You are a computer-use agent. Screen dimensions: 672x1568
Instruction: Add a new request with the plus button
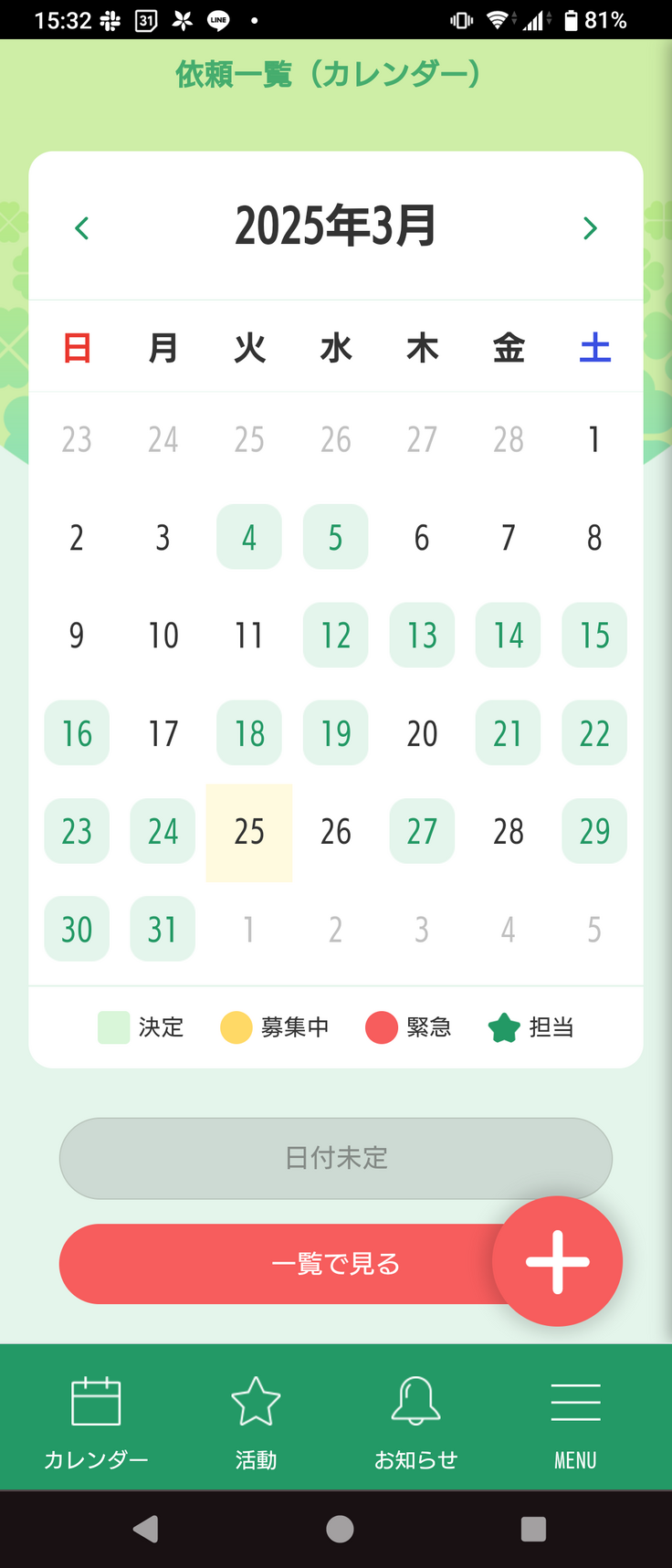click(557, 1261)
